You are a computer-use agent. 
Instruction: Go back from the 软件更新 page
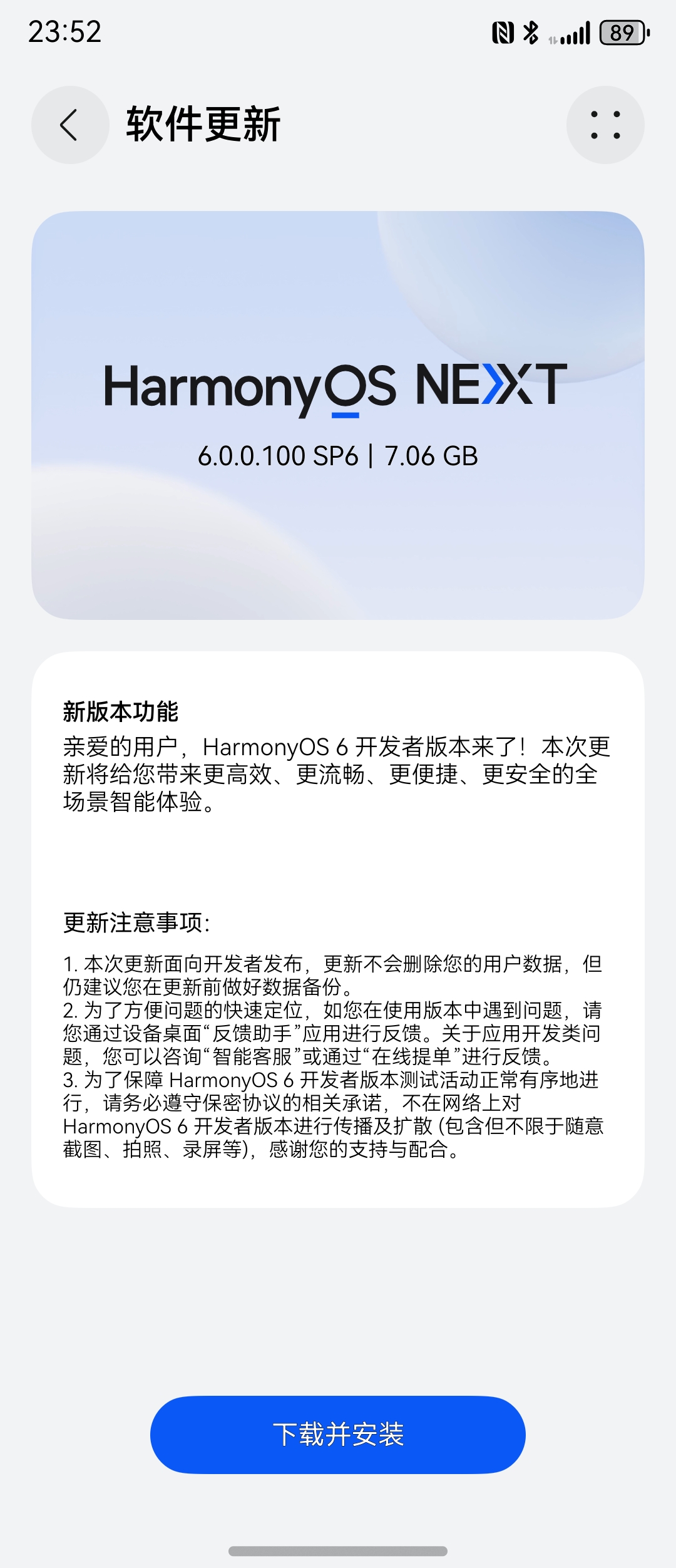point(70,125)
